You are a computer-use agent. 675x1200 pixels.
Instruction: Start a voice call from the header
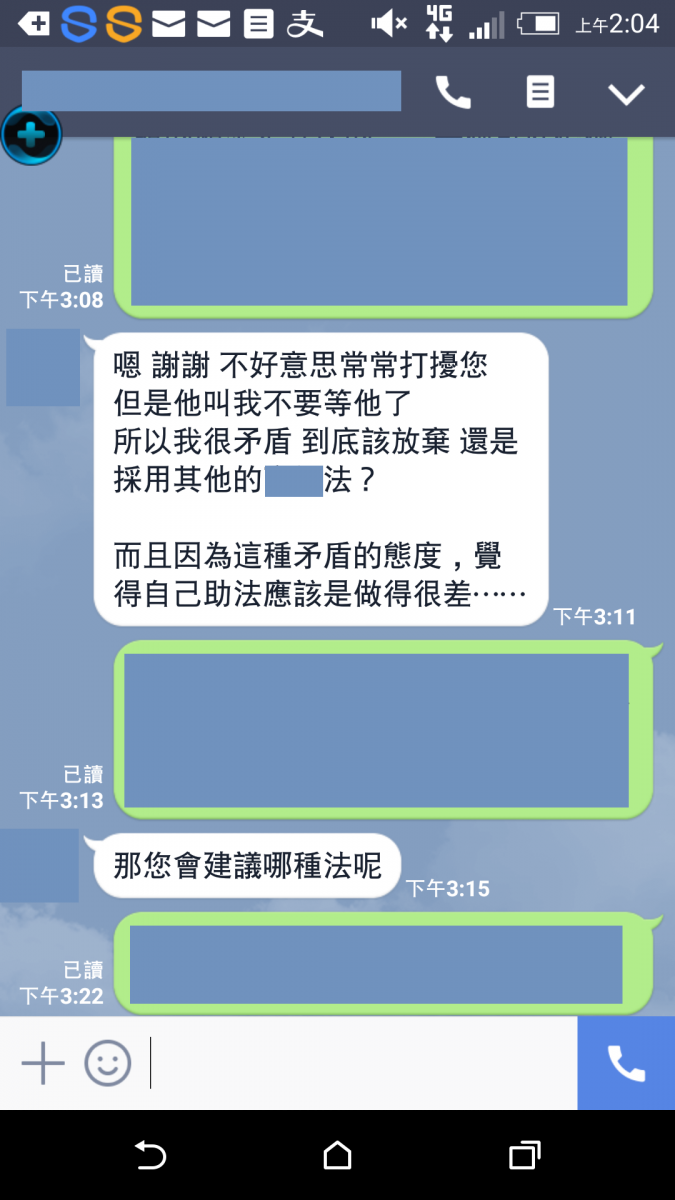pos(453,93)
